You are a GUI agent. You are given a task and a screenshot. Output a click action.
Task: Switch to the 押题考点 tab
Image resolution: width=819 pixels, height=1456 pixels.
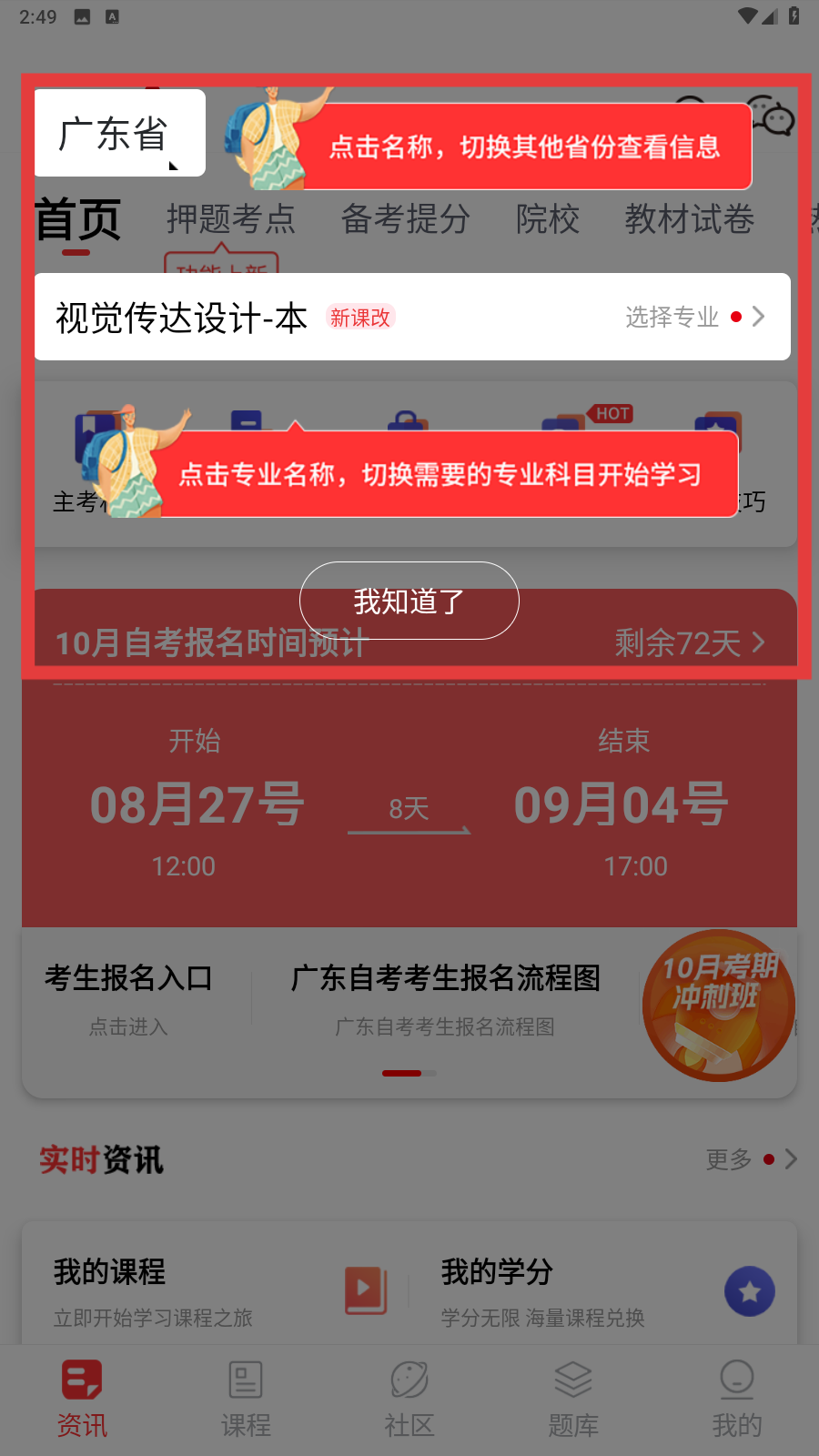coord(231,219)
